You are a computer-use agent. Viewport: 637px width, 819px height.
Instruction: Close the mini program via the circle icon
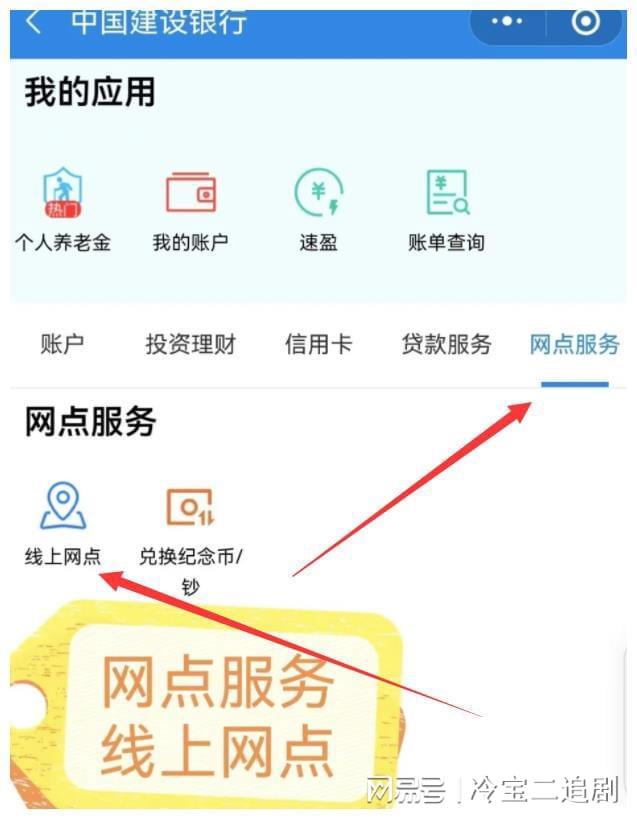[x=584, y=21]
